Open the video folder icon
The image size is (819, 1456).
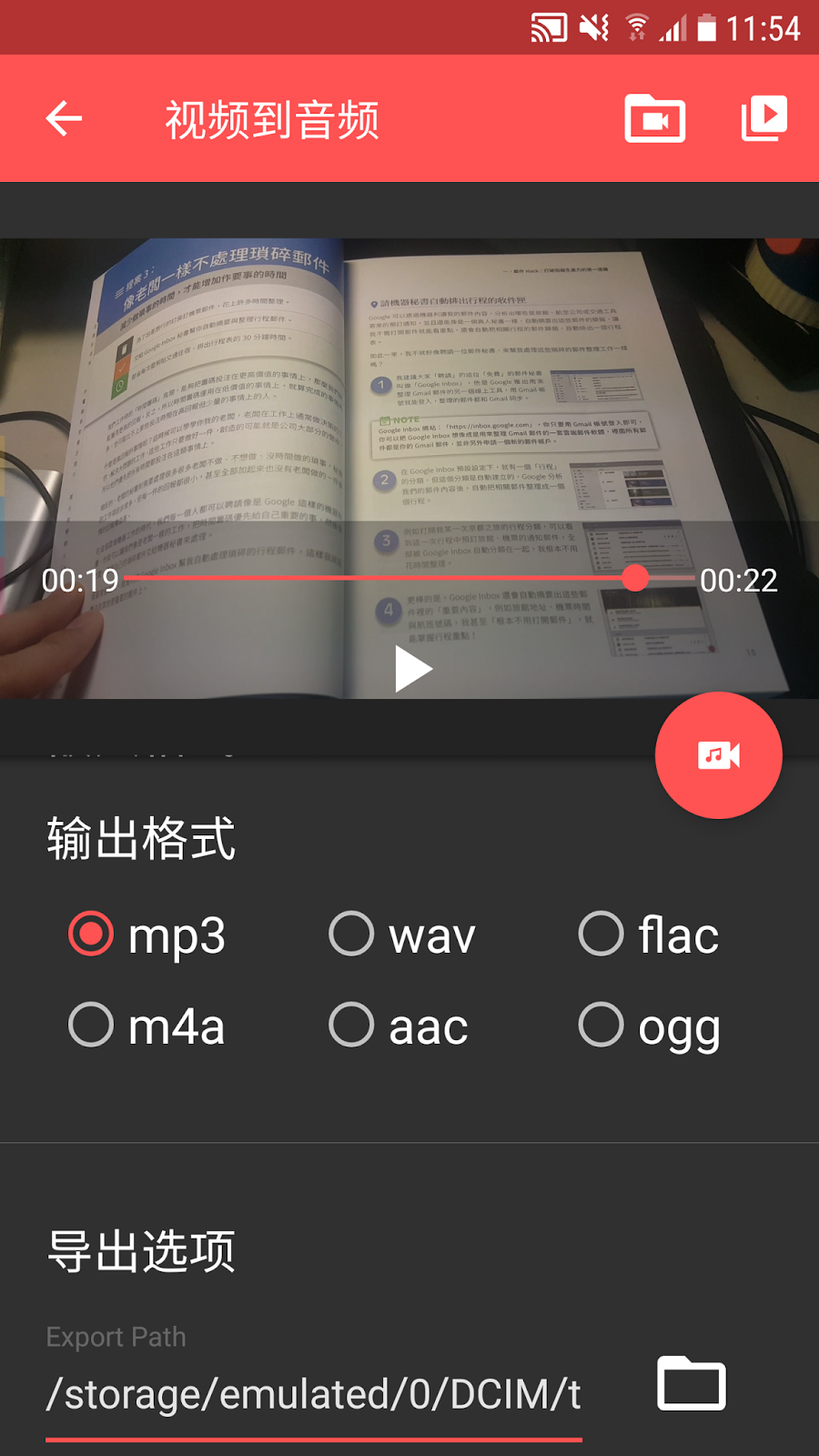654,119
